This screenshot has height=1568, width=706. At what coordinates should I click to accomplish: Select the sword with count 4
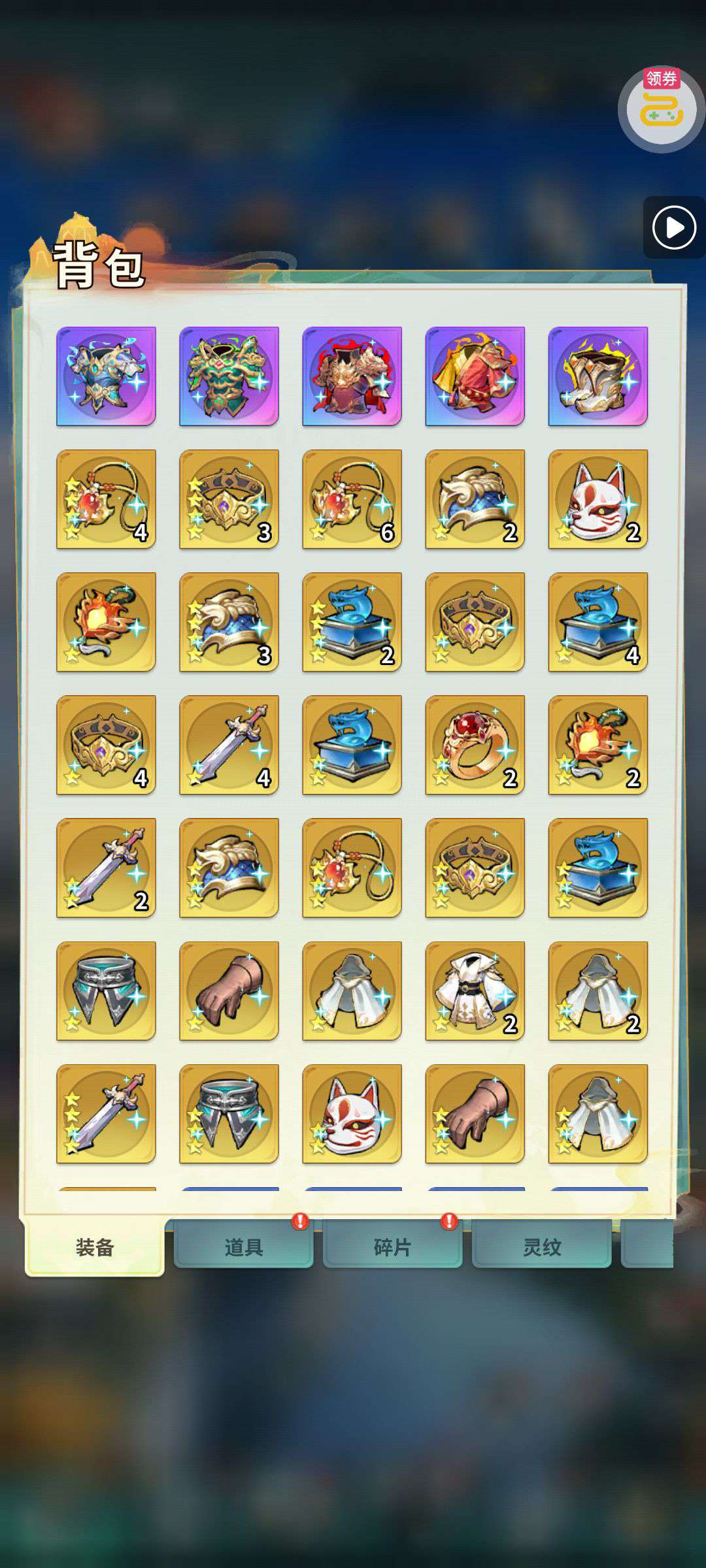229,745
